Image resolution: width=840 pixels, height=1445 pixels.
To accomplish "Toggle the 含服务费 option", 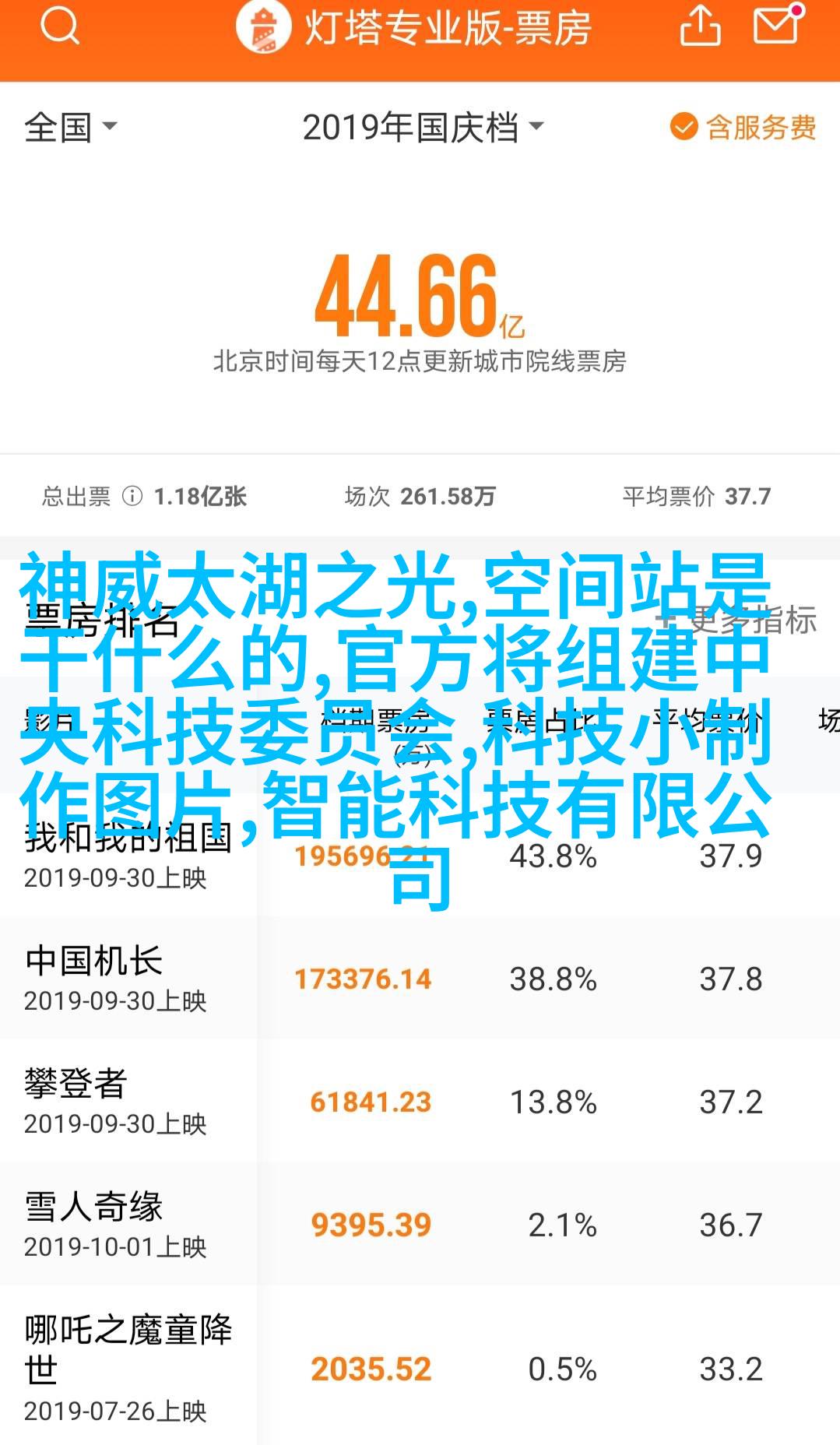I will tap(743, 127).
